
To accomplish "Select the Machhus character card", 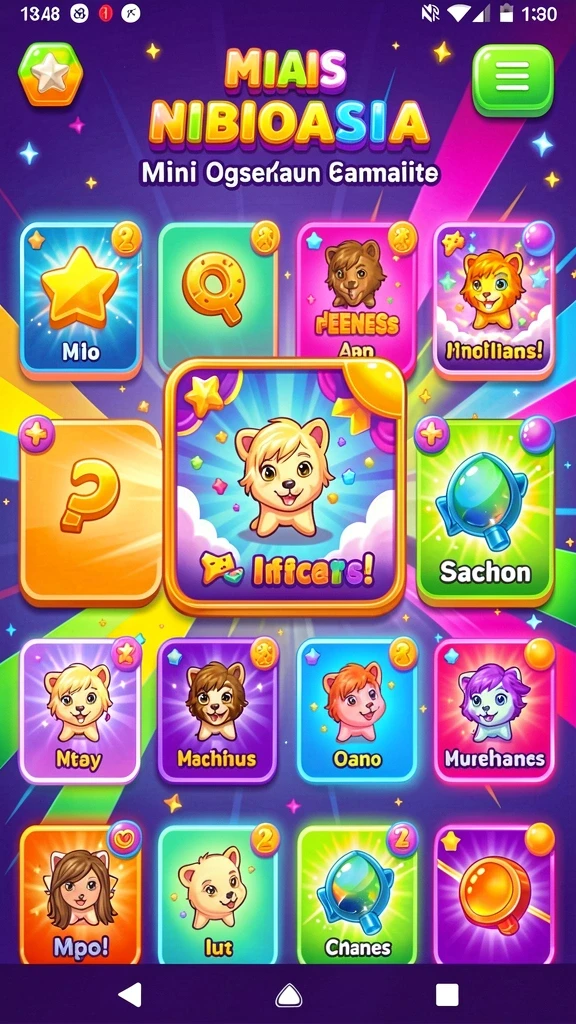I will click(x=217, y=710).
